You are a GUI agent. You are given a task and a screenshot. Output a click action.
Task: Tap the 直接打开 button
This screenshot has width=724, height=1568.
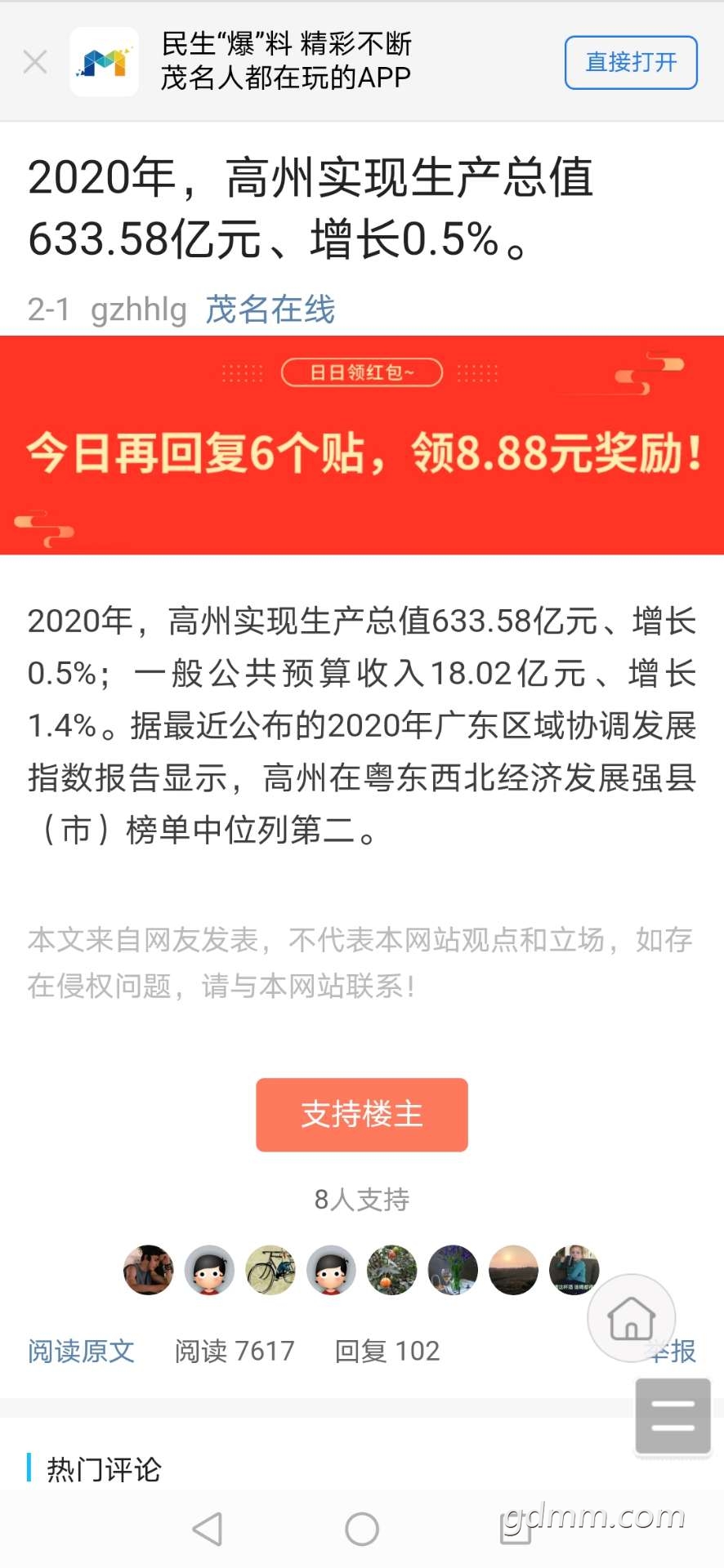[x=631, y=62]
